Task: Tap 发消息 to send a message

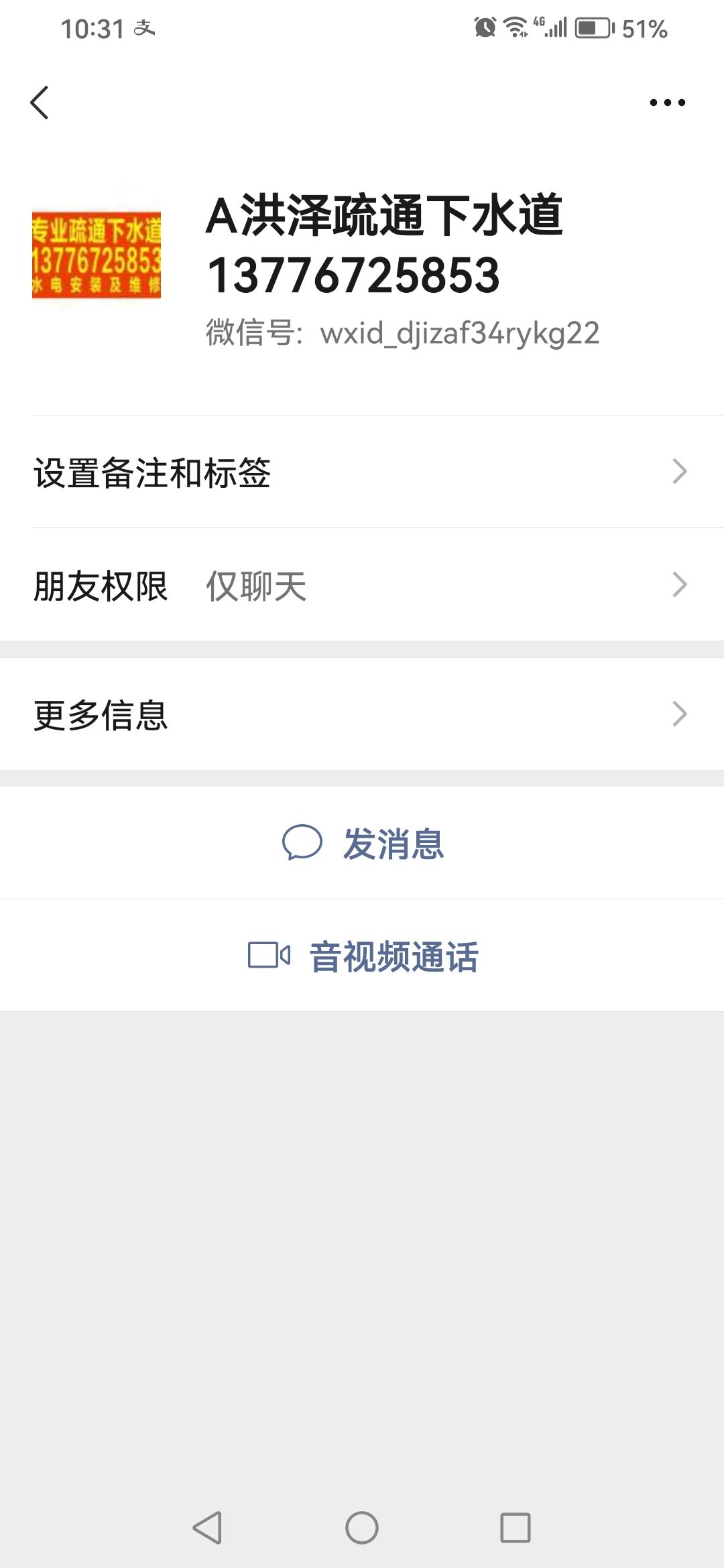Action: [362, 843]
